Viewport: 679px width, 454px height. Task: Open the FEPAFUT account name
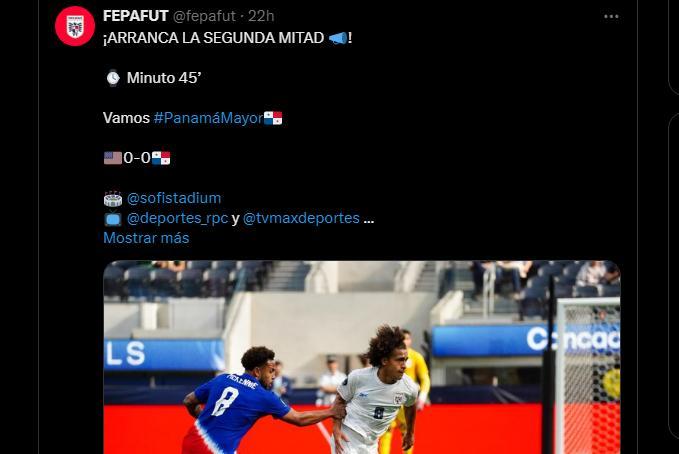(135, 16)
